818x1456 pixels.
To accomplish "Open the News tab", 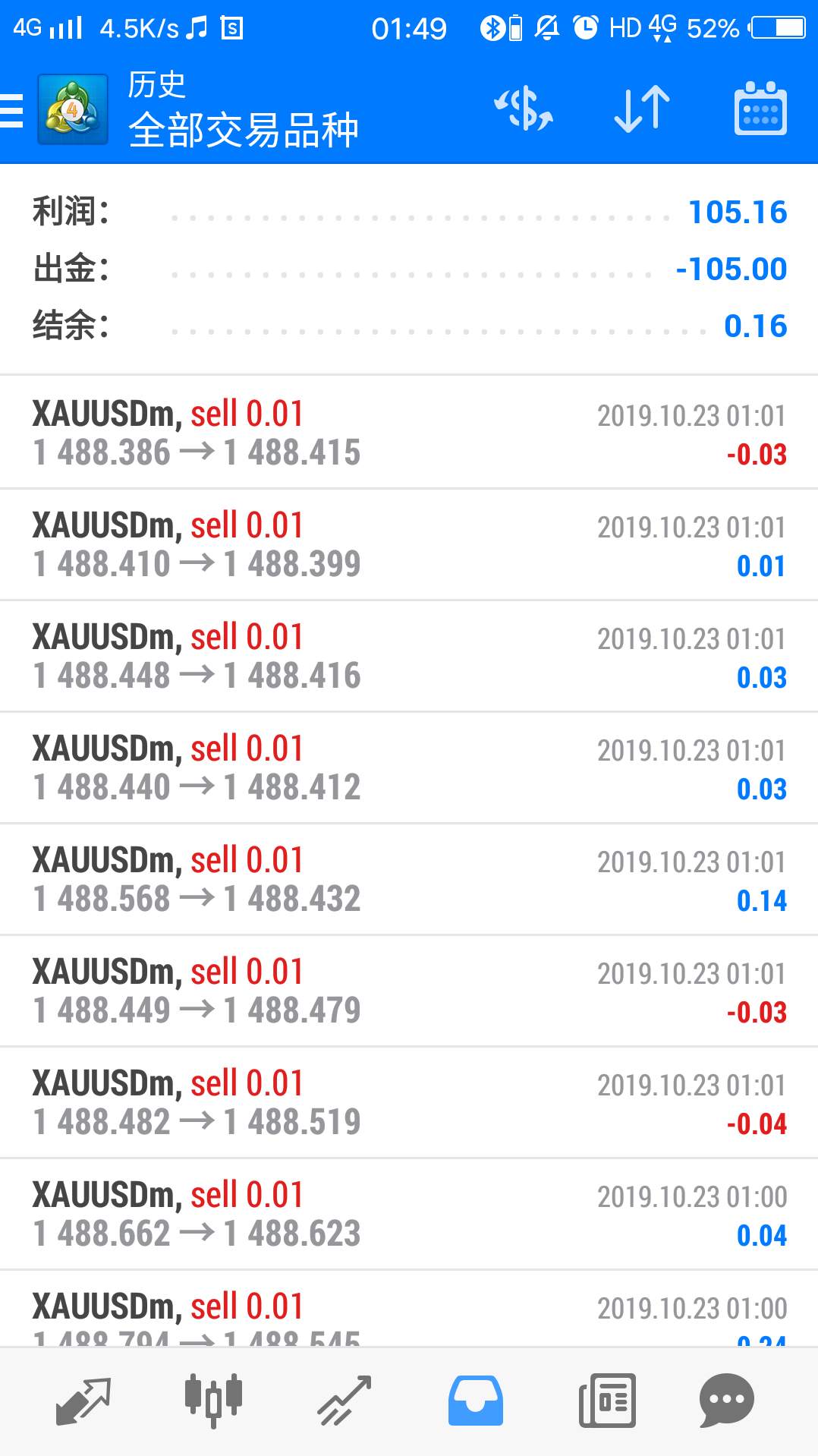I will coord(607,1401).
